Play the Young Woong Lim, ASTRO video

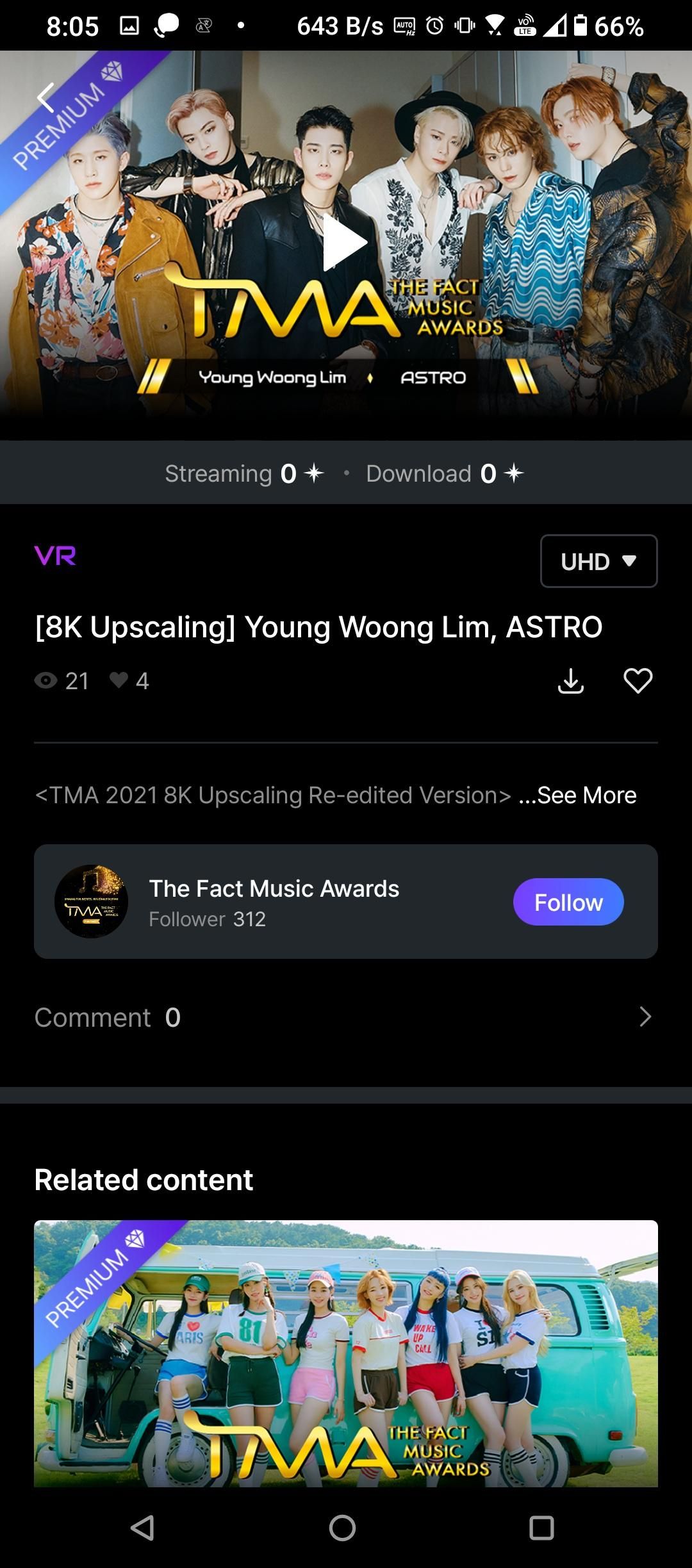(345, 243)
